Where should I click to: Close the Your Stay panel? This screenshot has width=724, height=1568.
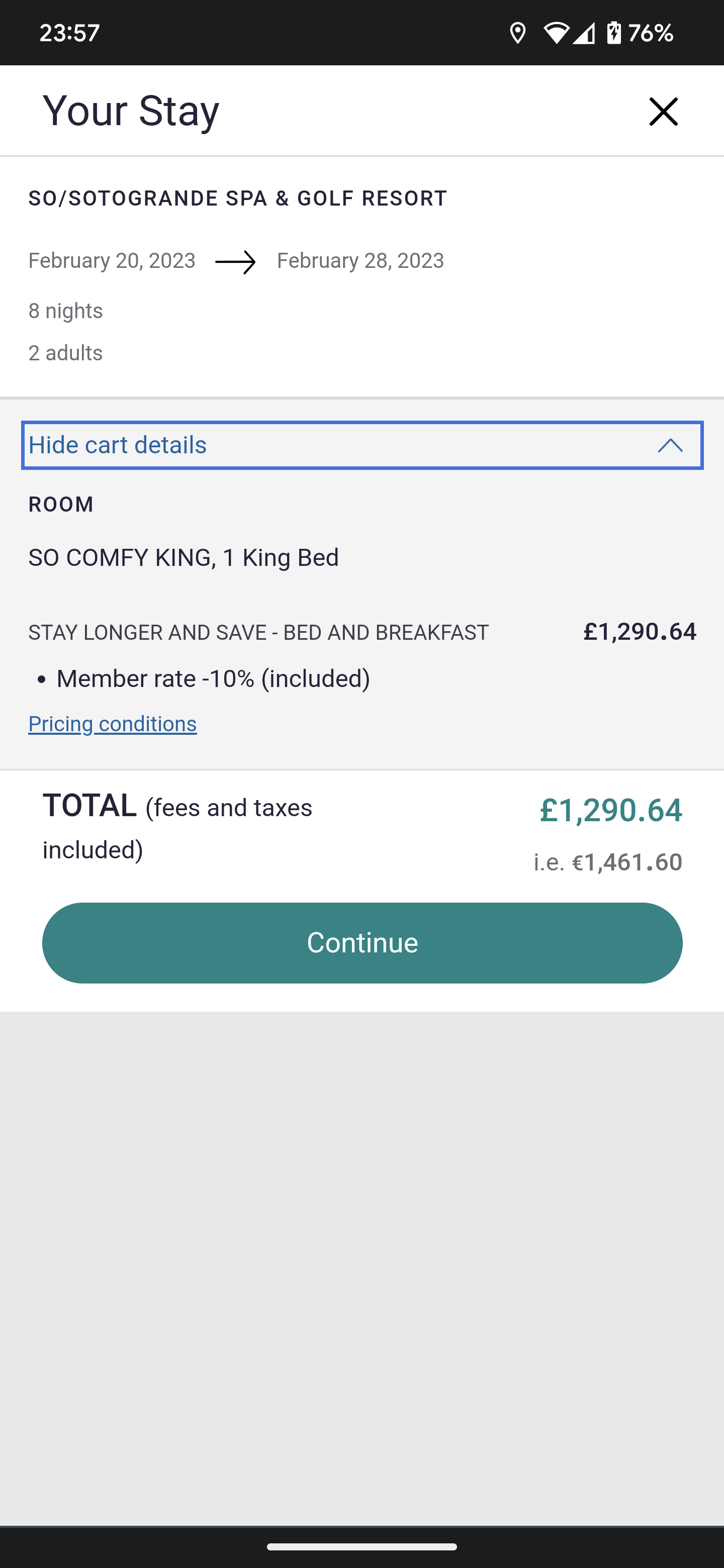pos(663,112)
